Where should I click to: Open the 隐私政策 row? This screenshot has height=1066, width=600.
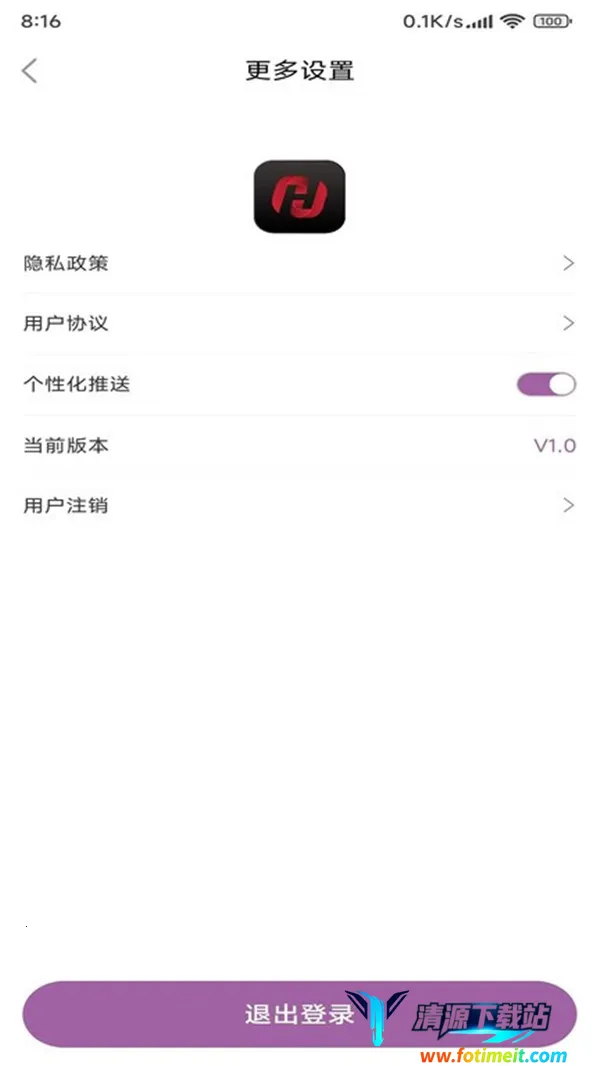[300, 264]
